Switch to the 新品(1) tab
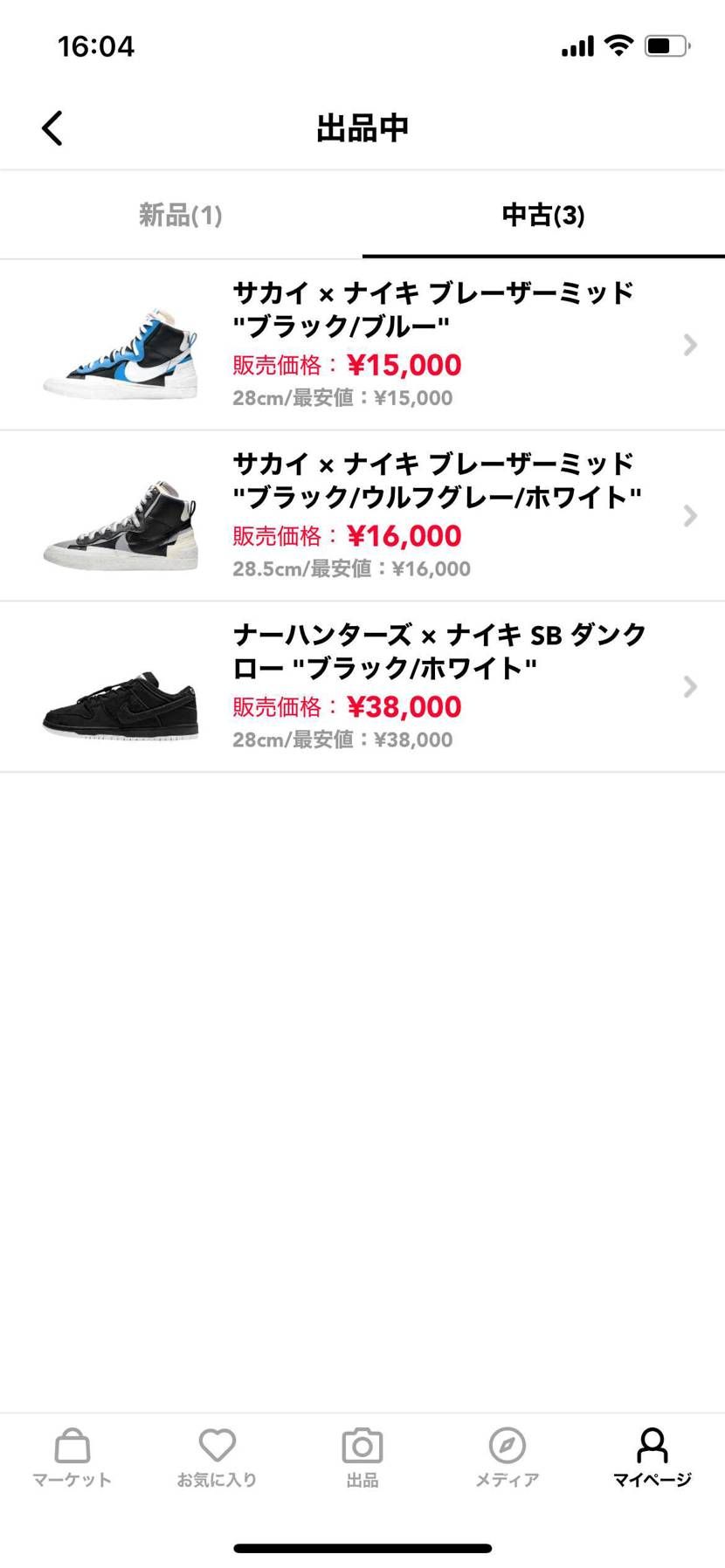This screenshot has width=725, height=1568. click(181, 215)
